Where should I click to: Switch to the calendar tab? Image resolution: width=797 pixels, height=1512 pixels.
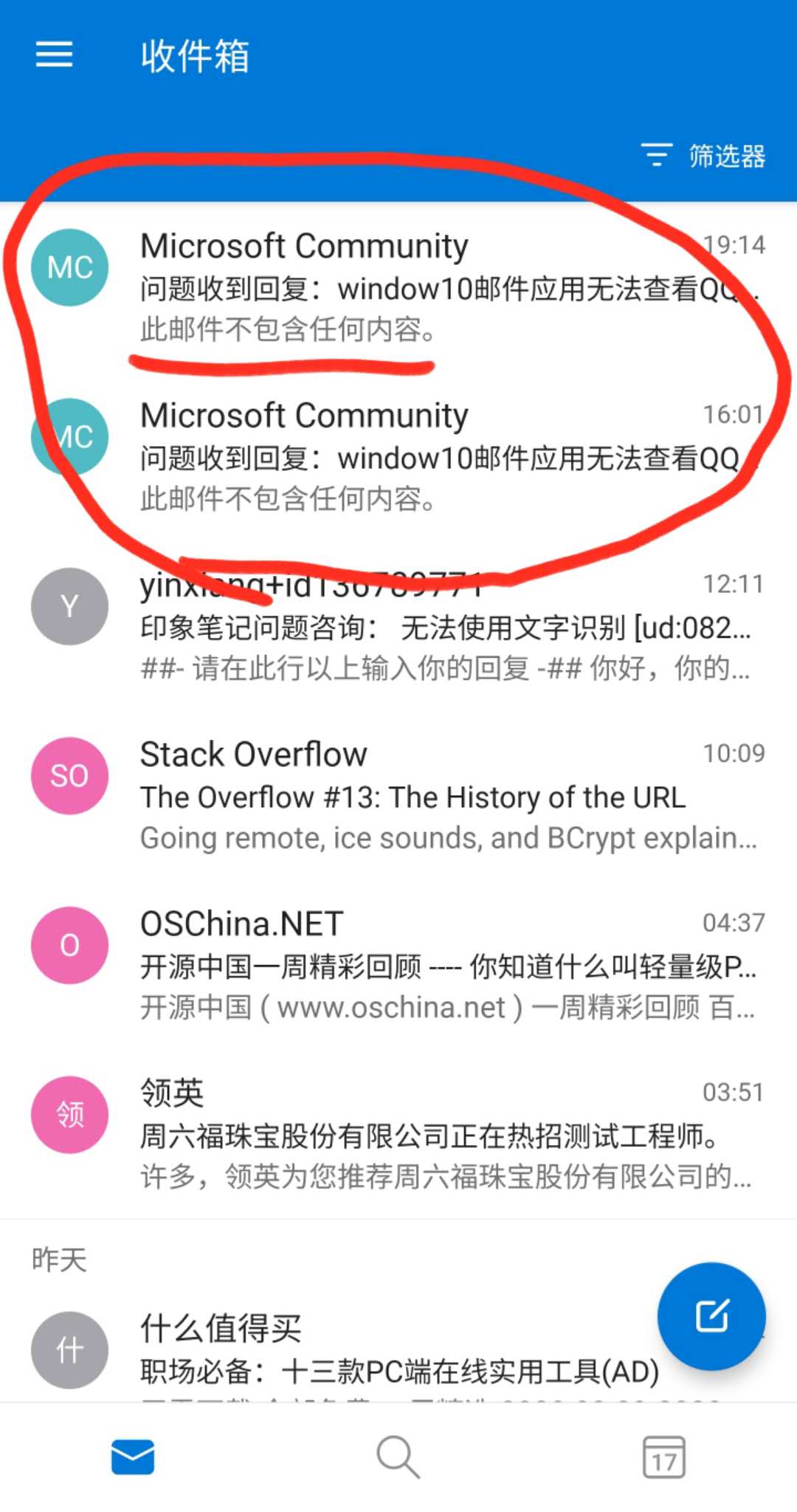click(x=663, y=1457)
